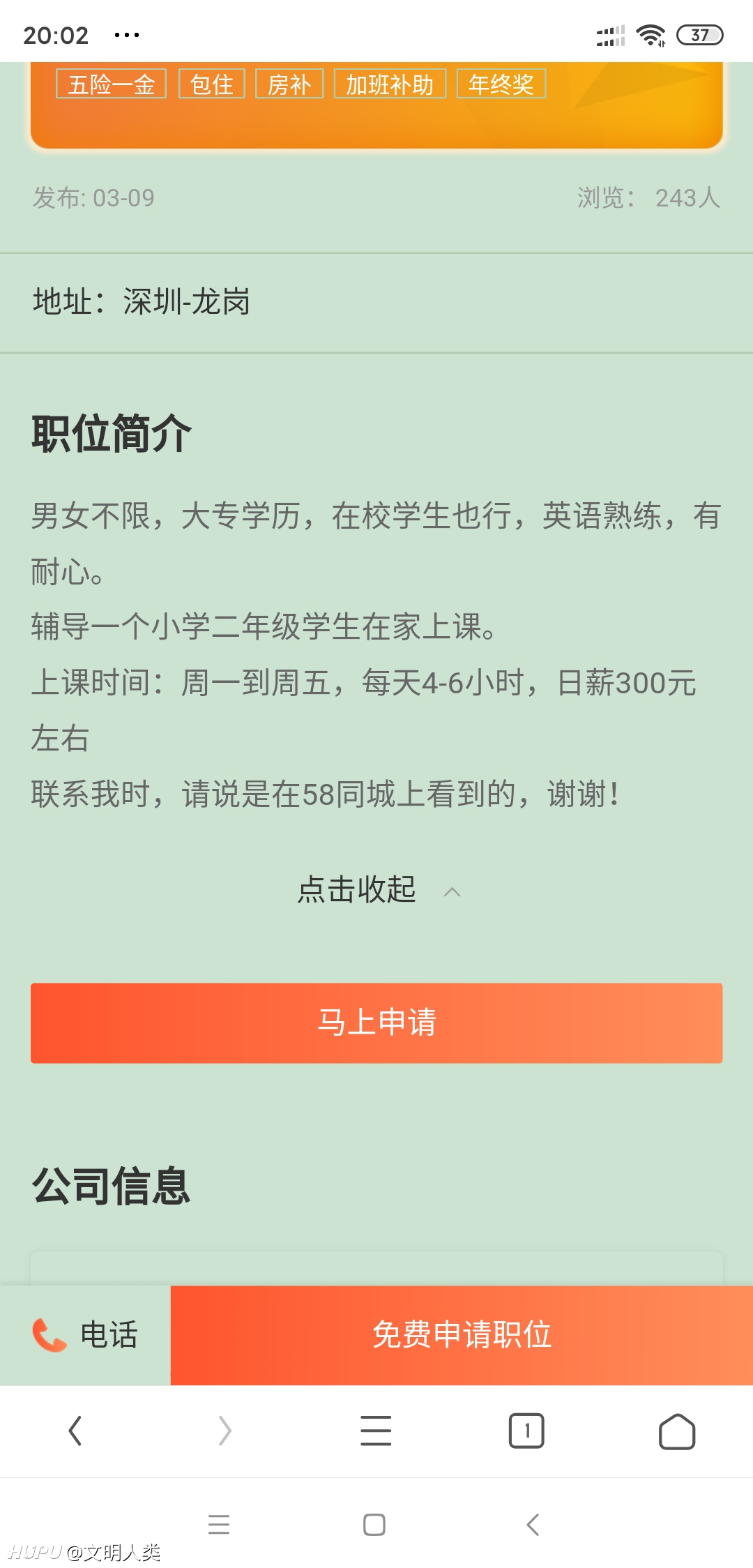Call the employer via 电话
The height and width of the screenshot is (1568, 753).
pyautogui.click(x=85, y=1335)
